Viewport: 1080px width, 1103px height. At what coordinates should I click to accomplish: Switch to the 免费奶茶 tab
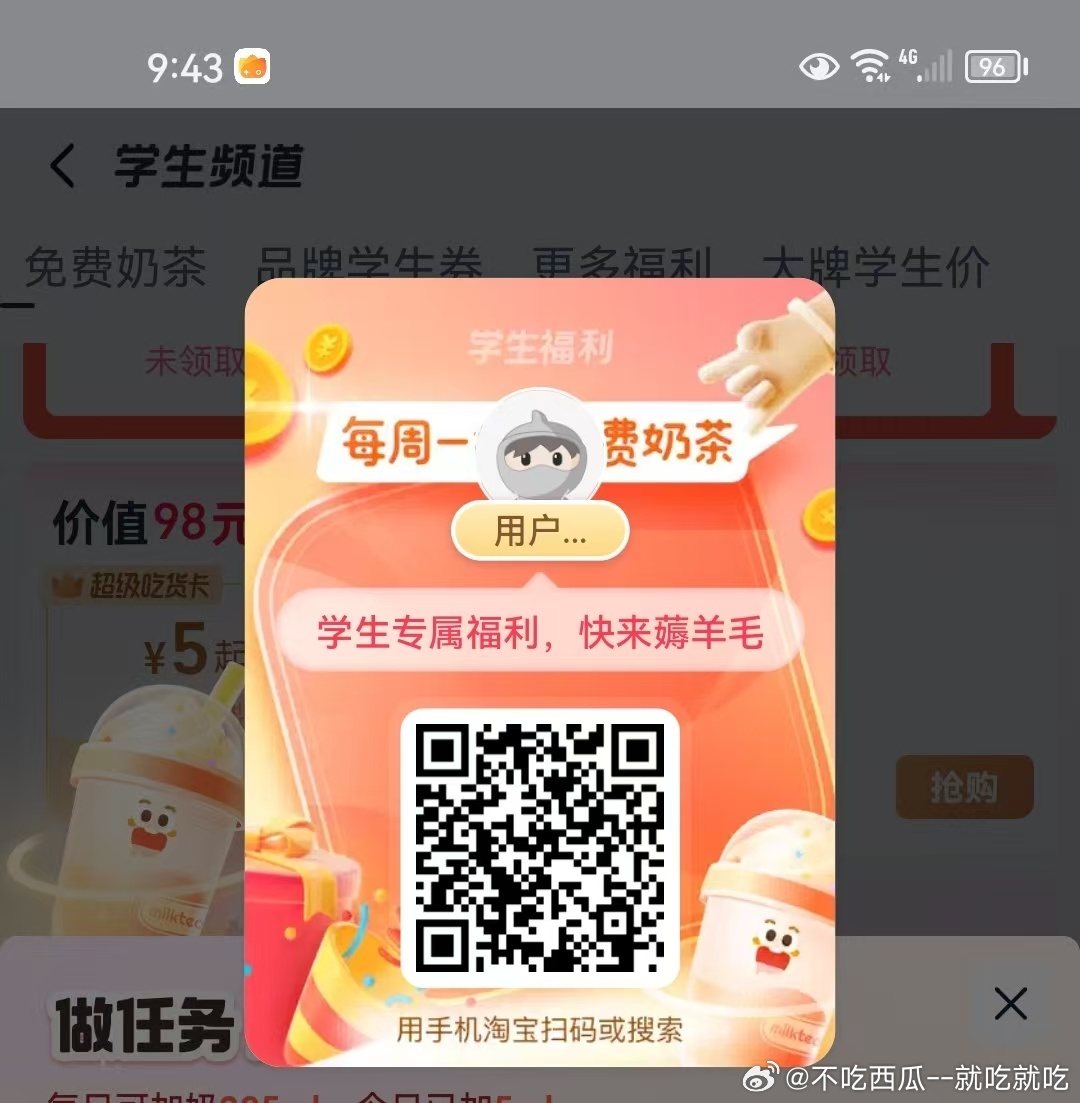pyautogui.click(x=116, y=267)
